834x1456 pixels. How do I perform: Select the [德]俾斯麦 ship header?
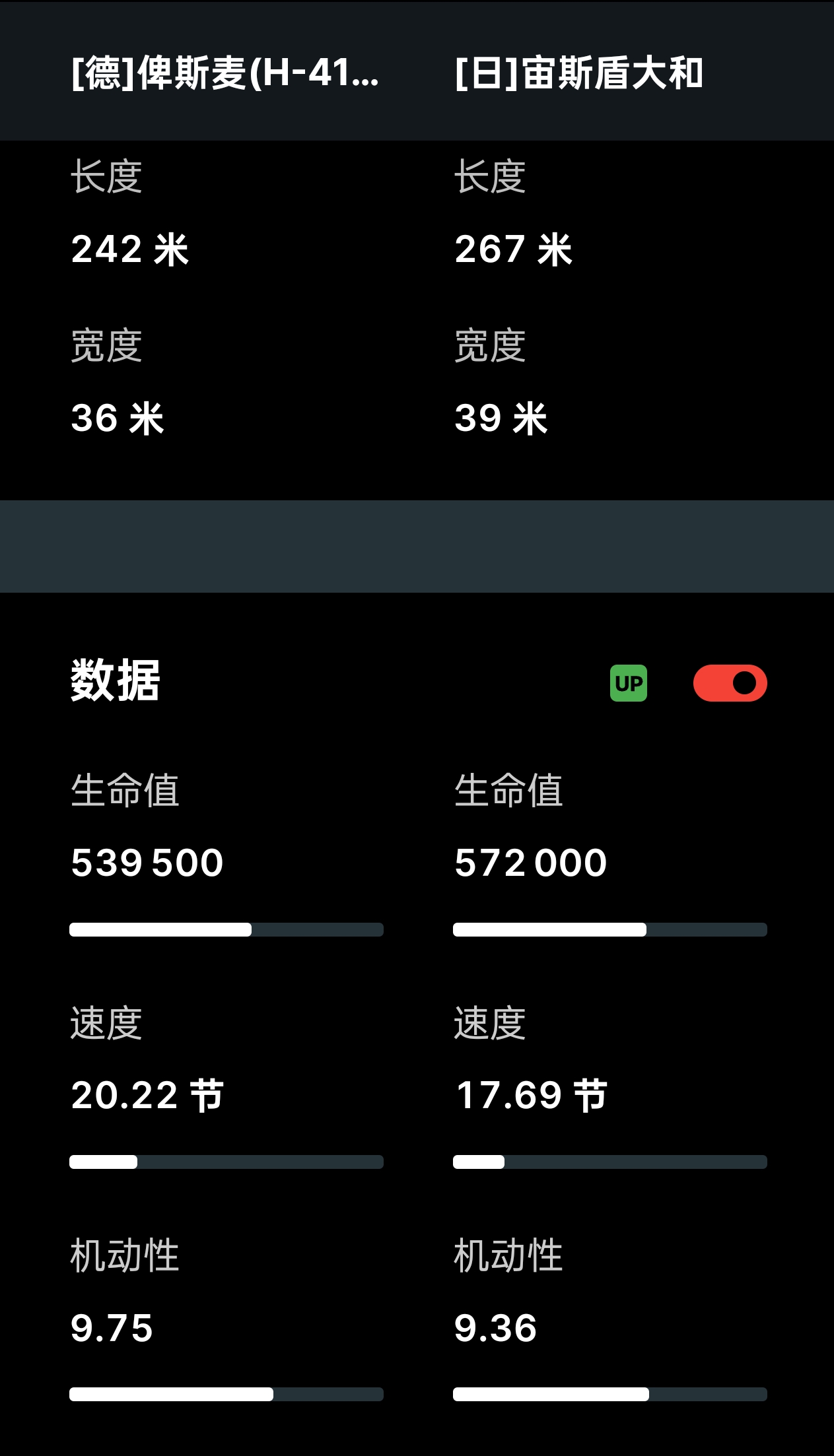tap(225, 73)
